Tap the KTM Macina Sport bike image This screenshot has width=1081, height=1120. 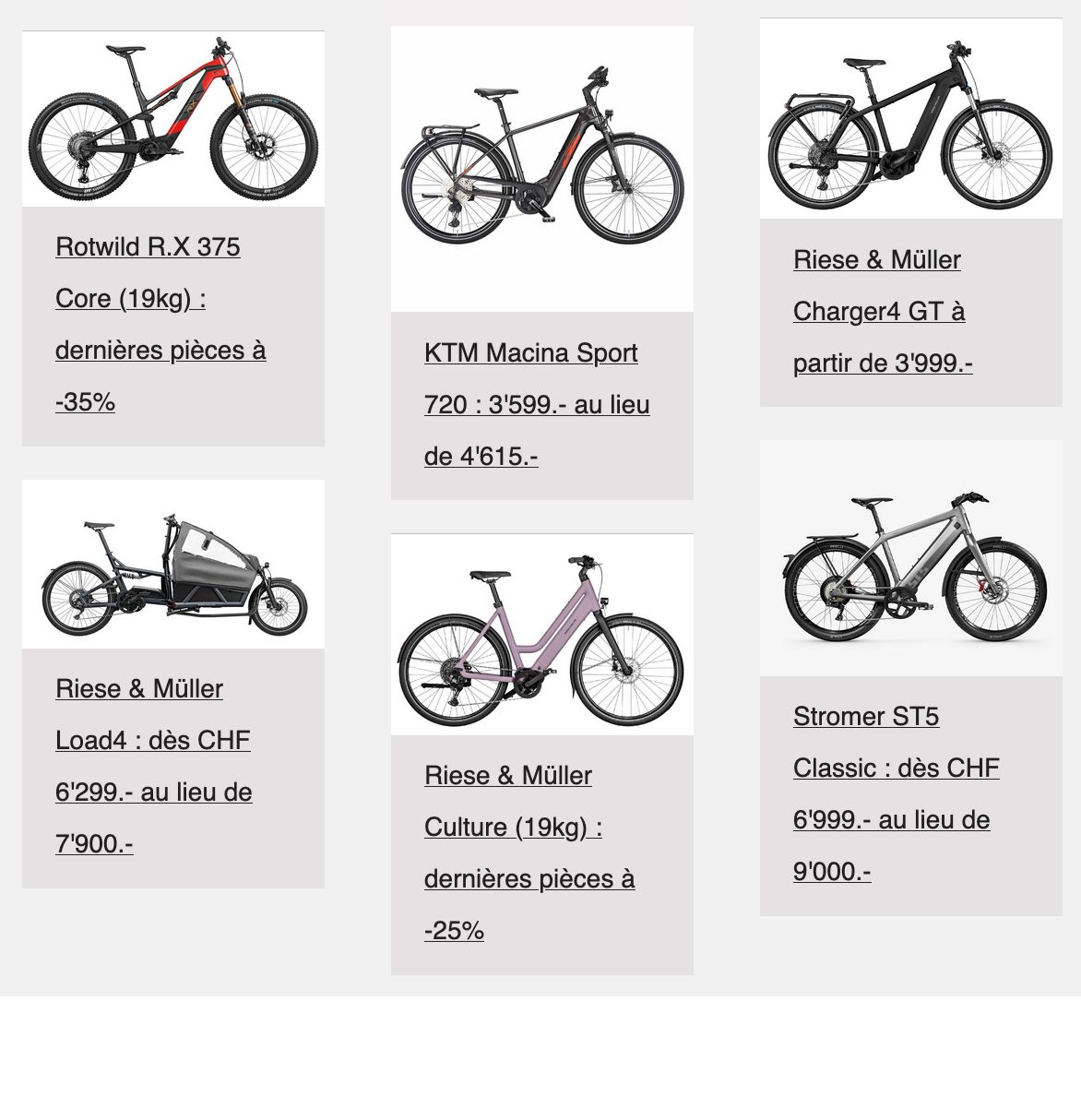click(x=542, y=169)
